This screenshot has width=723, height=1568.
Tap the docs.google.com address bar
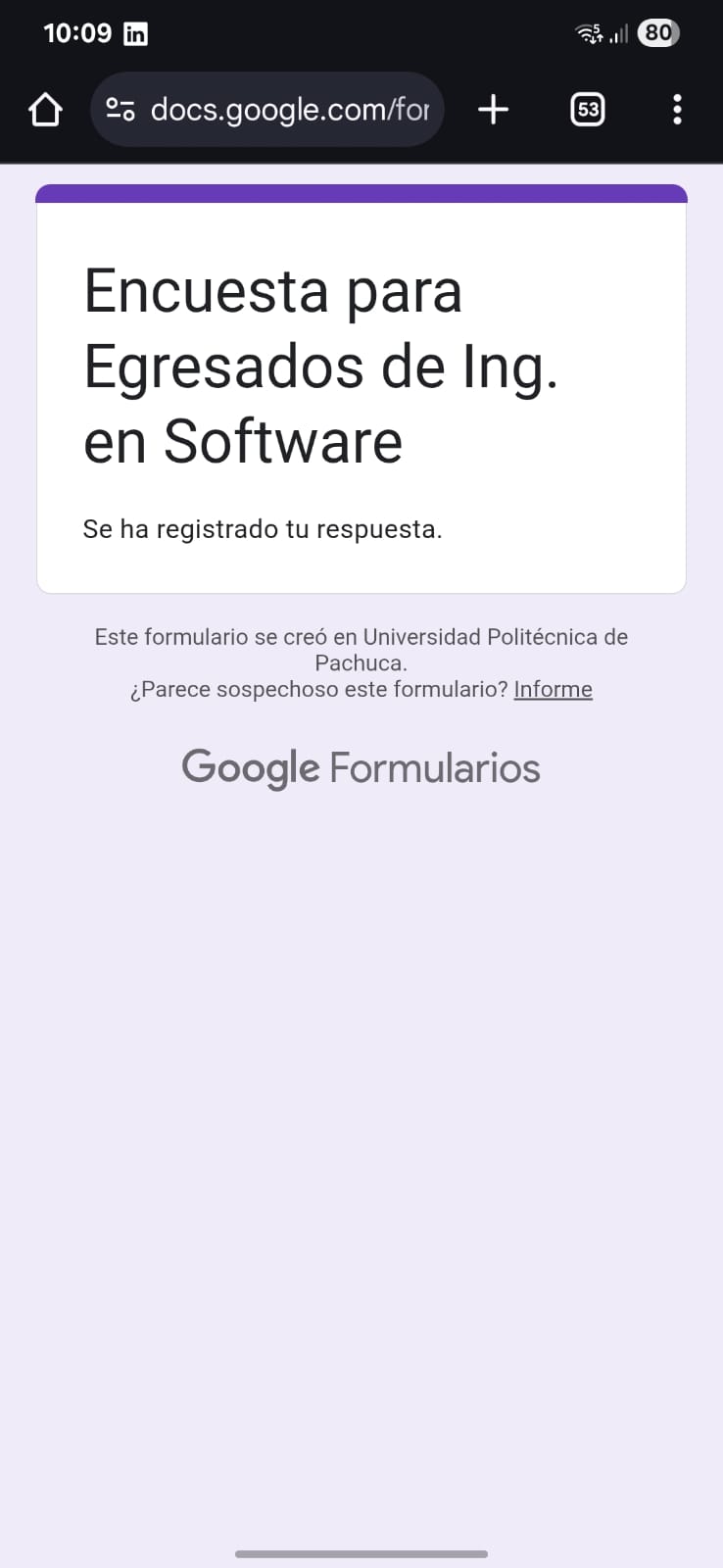point(290,110)
